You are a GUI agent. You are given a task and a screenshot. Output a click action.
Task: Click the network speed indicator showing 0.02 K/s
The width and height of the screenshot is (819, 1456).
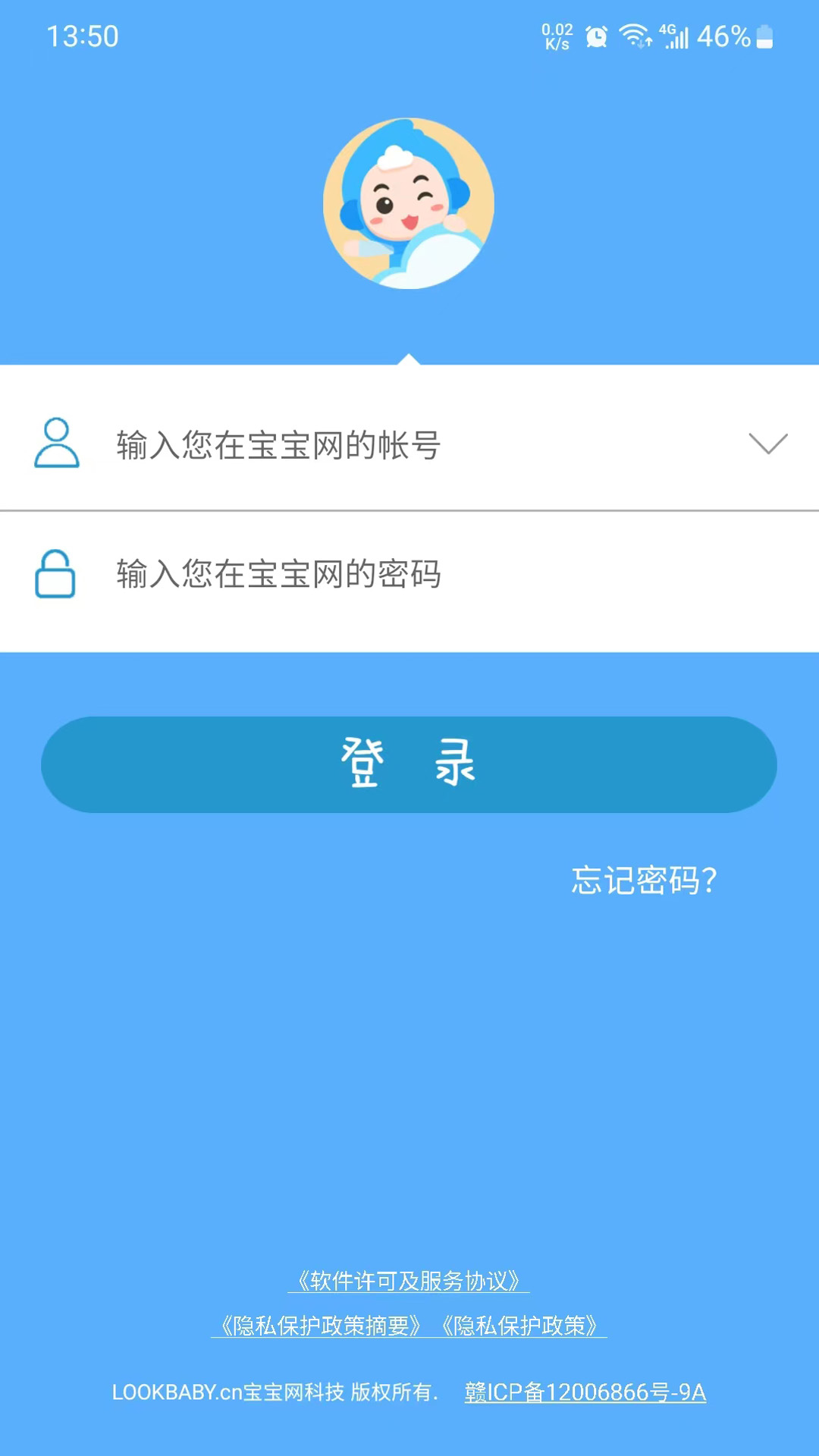click(556, 33)
